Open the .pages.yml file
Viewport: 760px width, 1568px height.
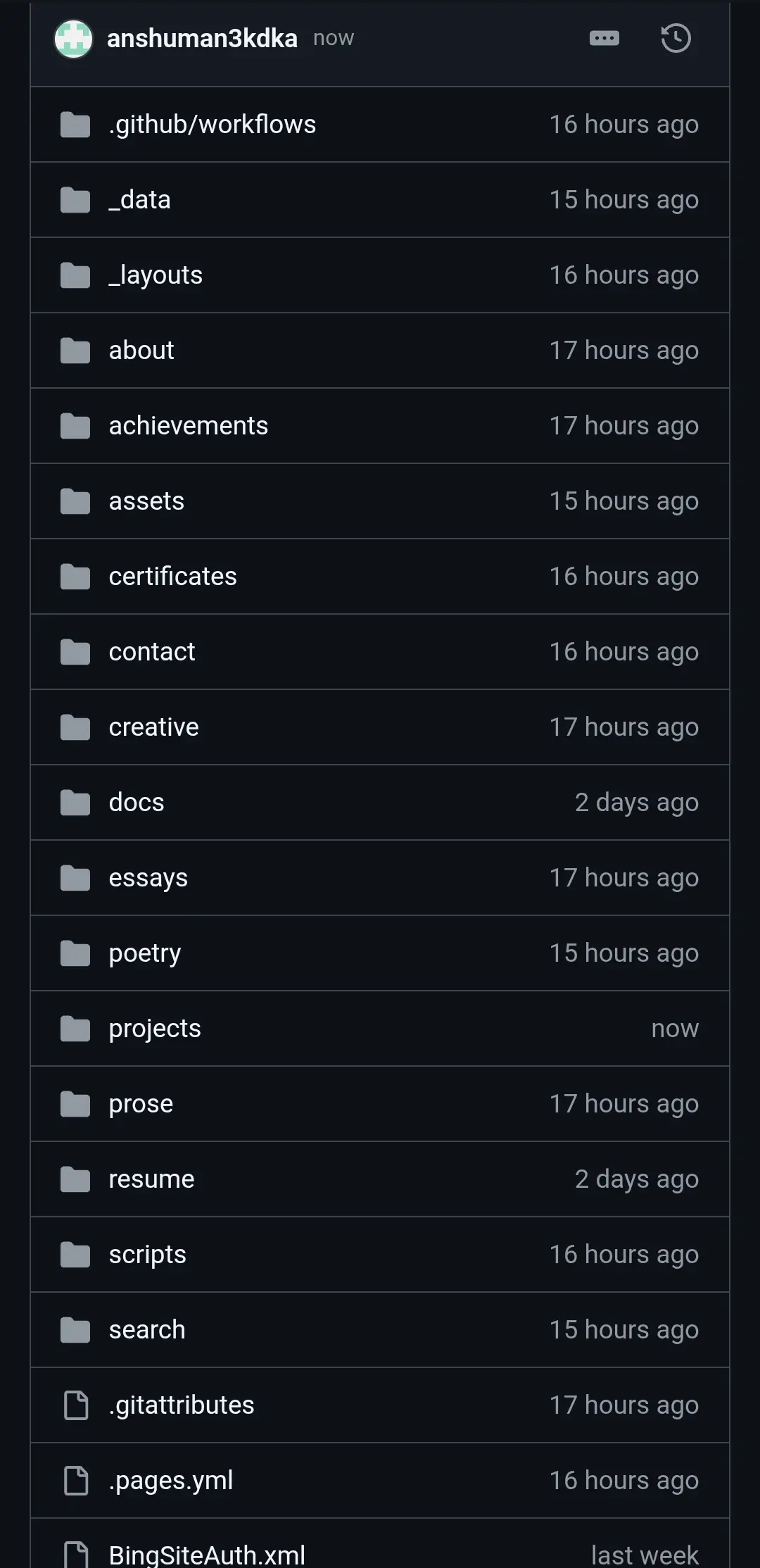(x=170, y=1481)
